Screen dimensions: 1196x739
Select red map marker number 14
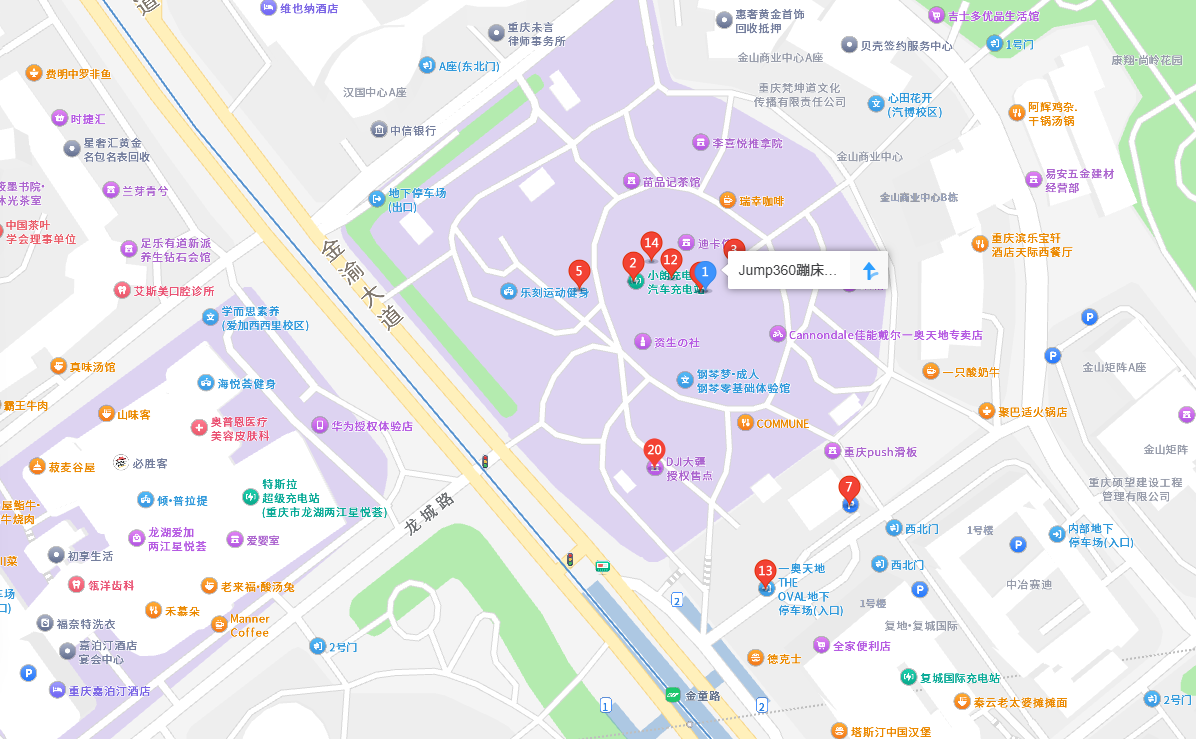click(x=651, y=246)
